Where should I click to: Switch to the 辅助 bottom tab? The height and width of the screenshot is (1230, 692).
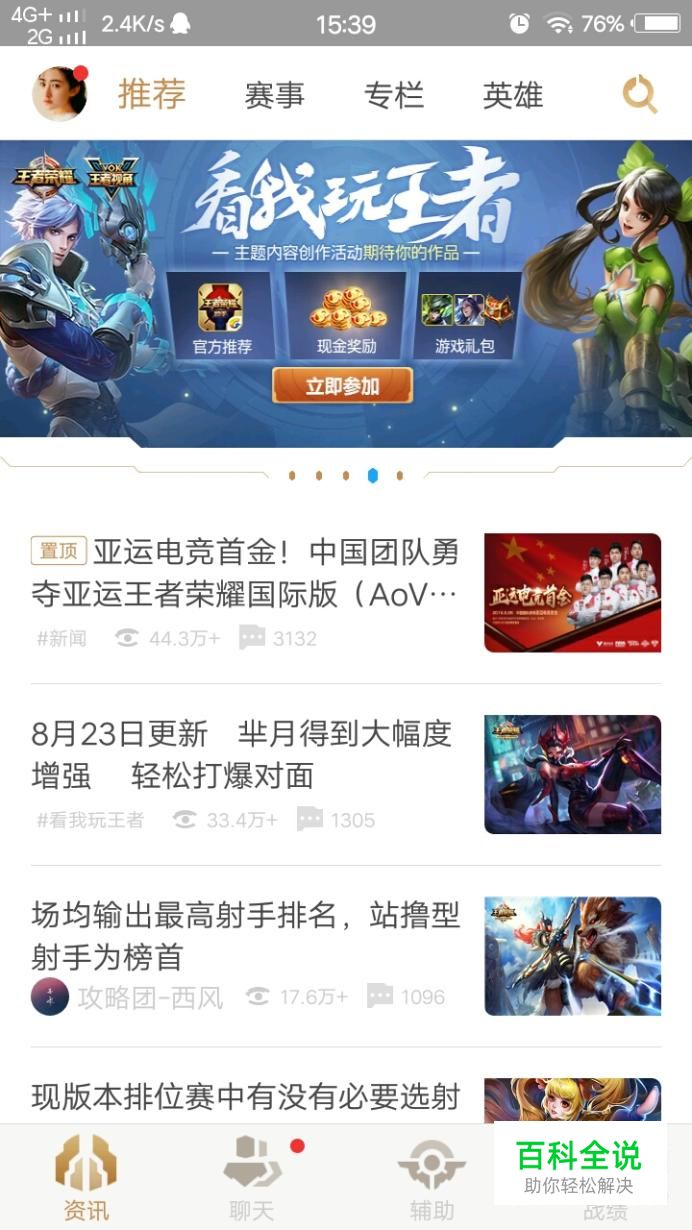pyautogui.click(x=432, y=1178)
